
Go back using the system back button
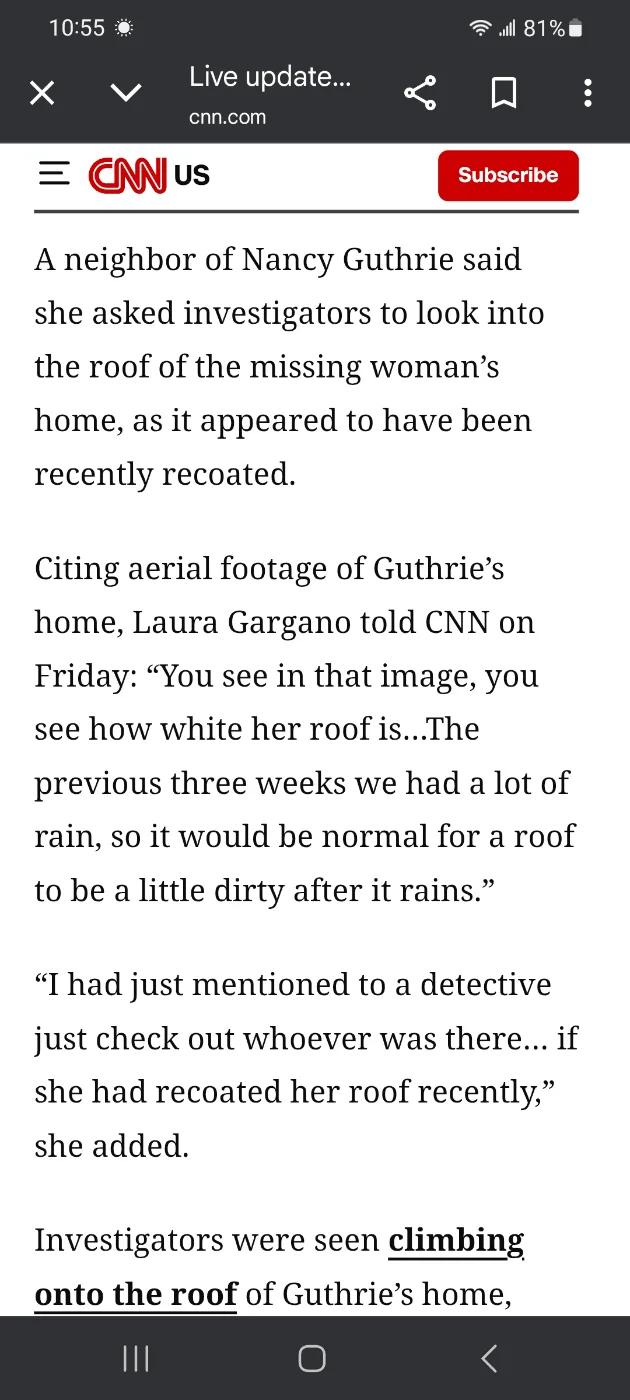pos(489,1358)
